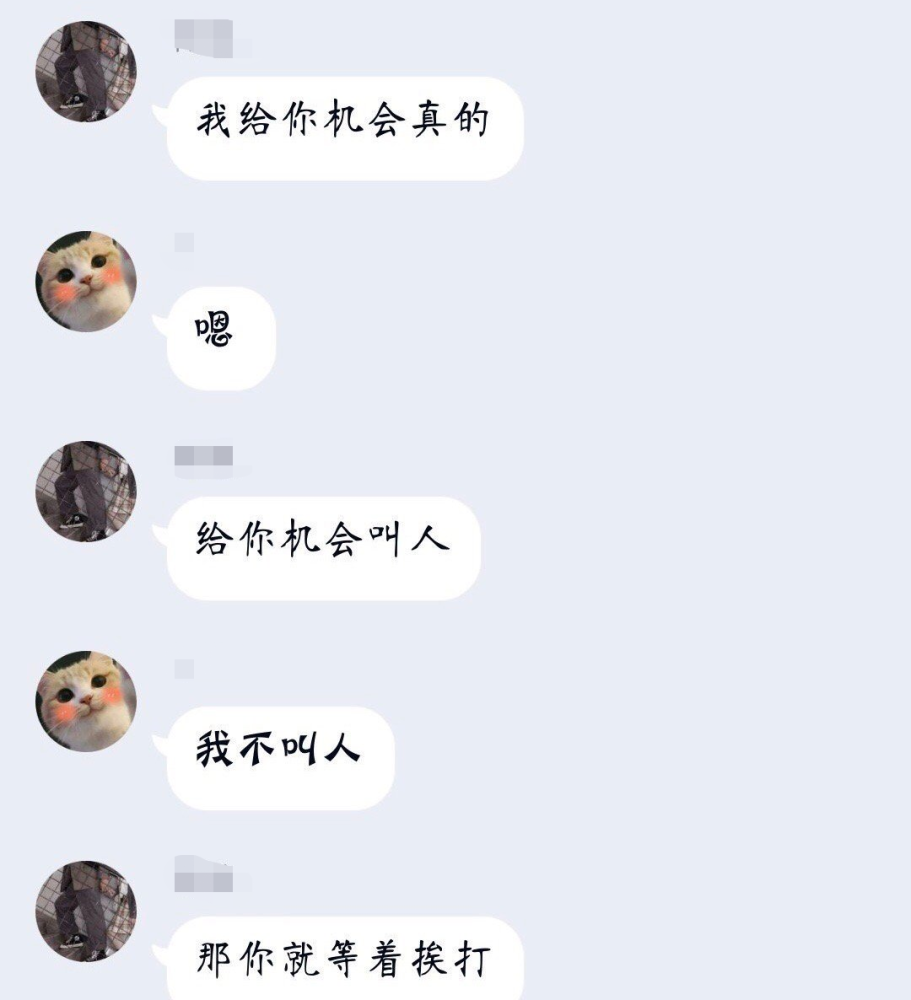This screenshot has width=911, height=1000.
Task: Open the cat avatar beside '我不叫人'
Action: pos(86,702)
